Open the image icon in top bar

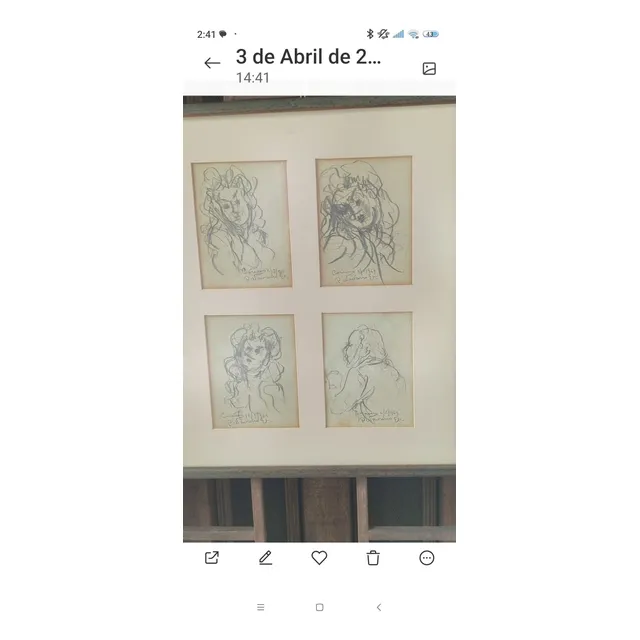point(429,68)
